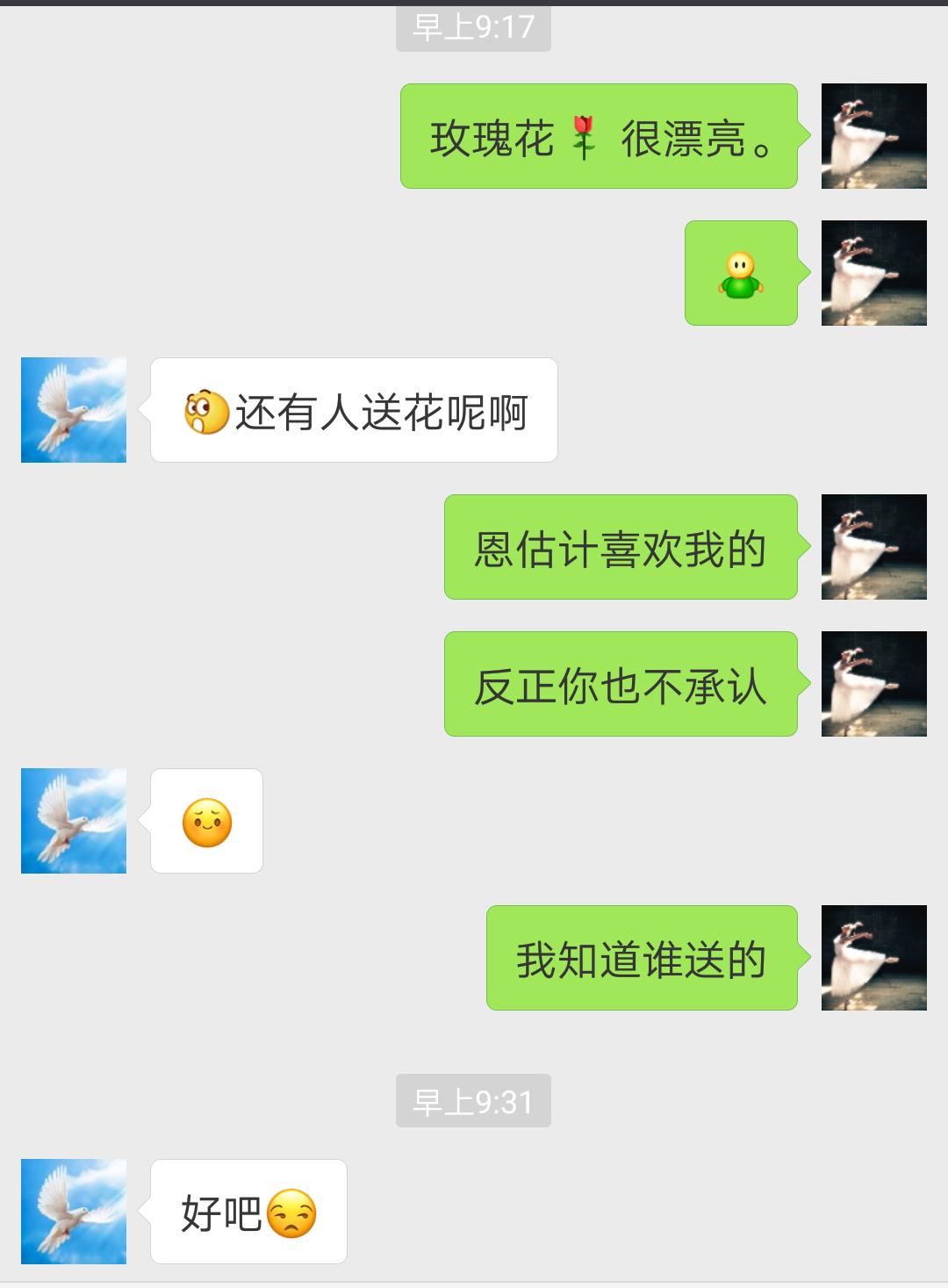Image resolution: width=948 pixels, height=1288 pixels.
Task: Tap ballerina avatar beside 我知道谁送的 message
Action: [x=873, y=958]
